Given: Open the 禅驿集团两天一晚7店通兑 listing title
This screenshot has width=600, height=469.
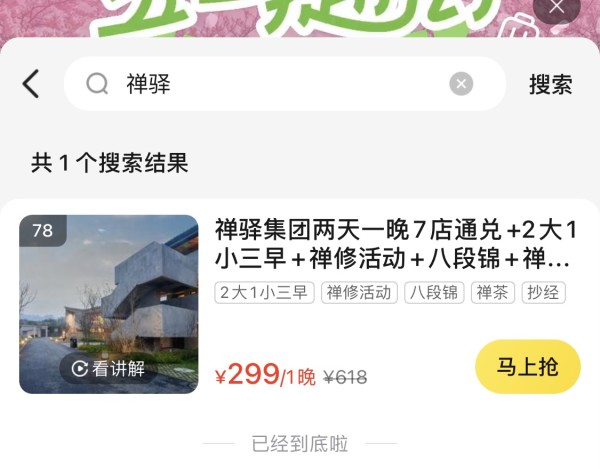Looking at the screenshot, I should tap(395, 245).
